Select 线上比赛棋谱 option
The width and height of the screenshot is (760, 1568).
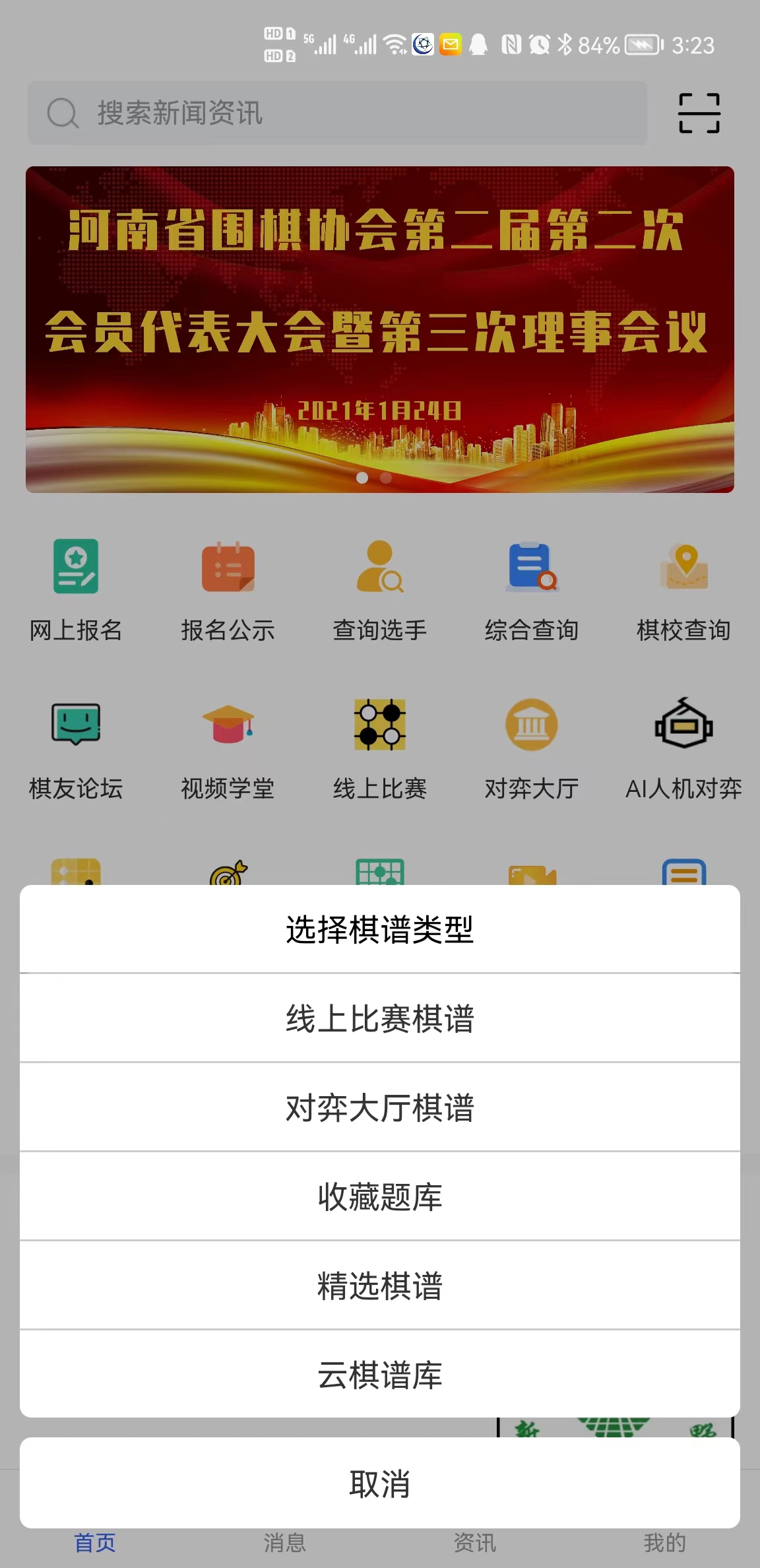(380, 1018)
